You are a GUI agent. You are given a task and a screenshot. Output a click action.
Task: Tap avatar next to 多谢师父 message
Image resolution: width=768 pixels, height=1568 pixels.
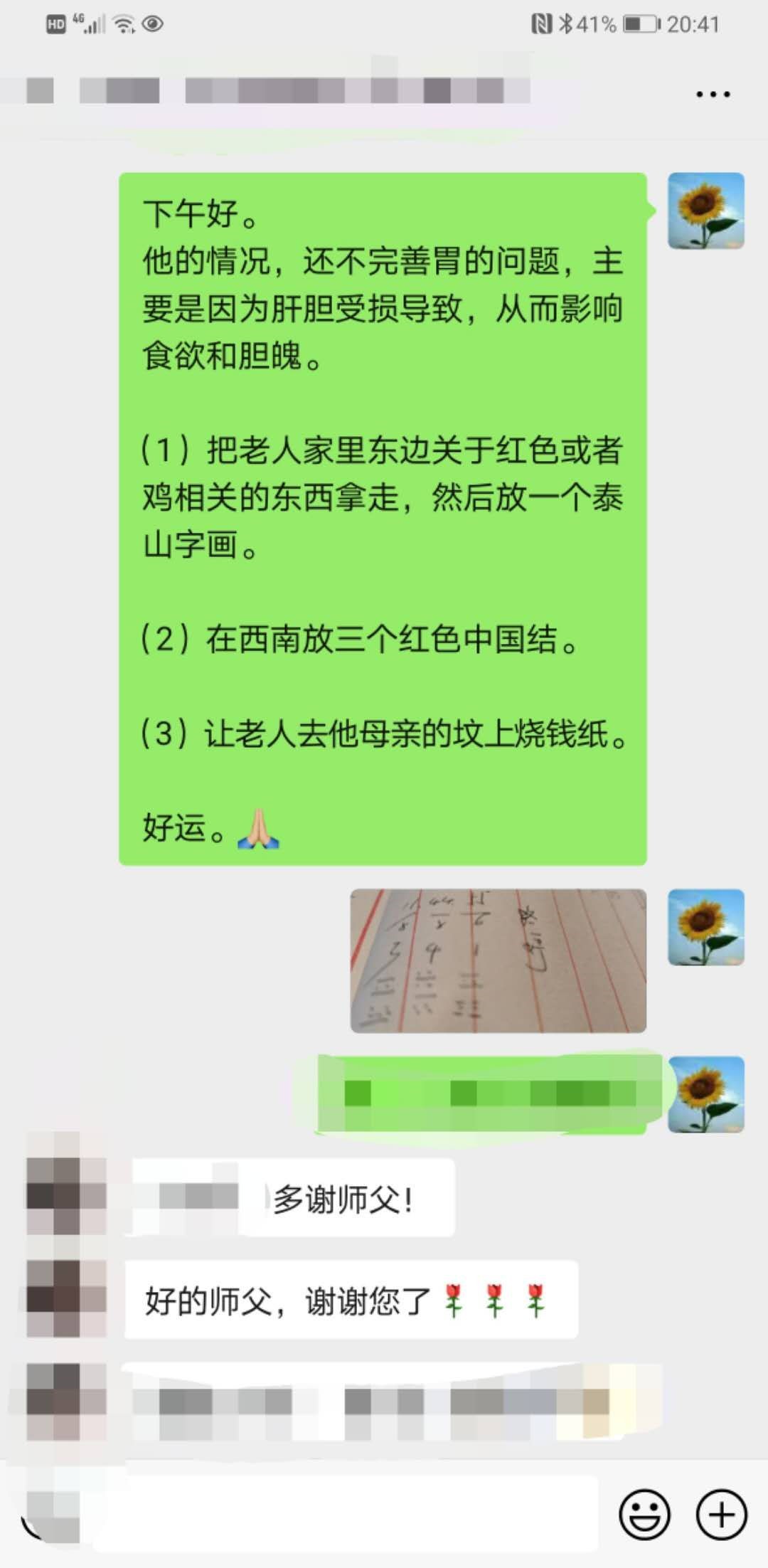(x=66, y=1195)
